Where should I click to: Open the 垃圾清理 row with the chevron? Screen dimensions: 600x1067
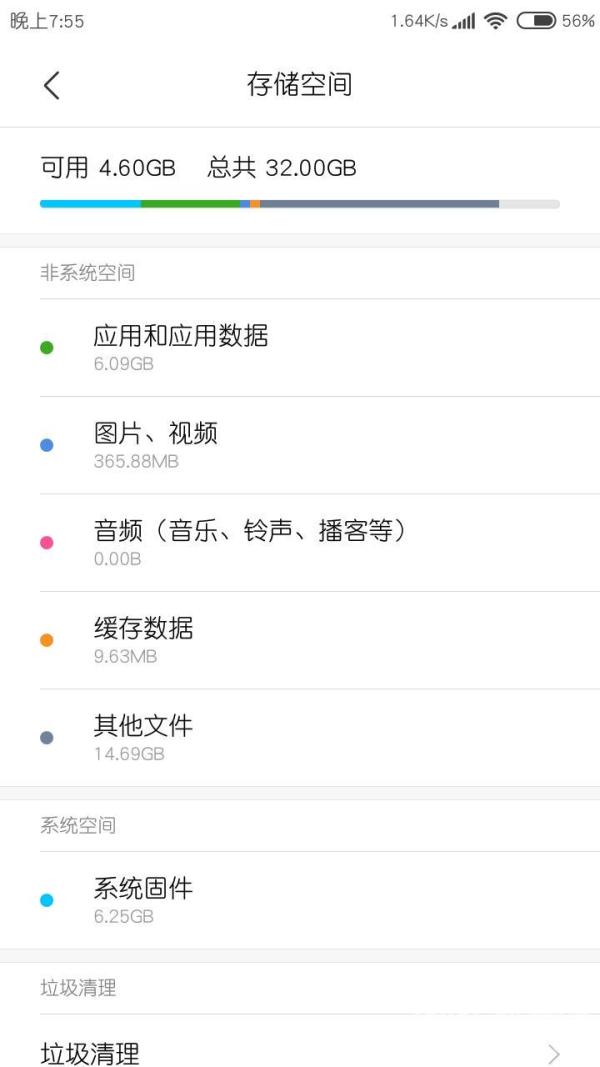pos(300,1052)
